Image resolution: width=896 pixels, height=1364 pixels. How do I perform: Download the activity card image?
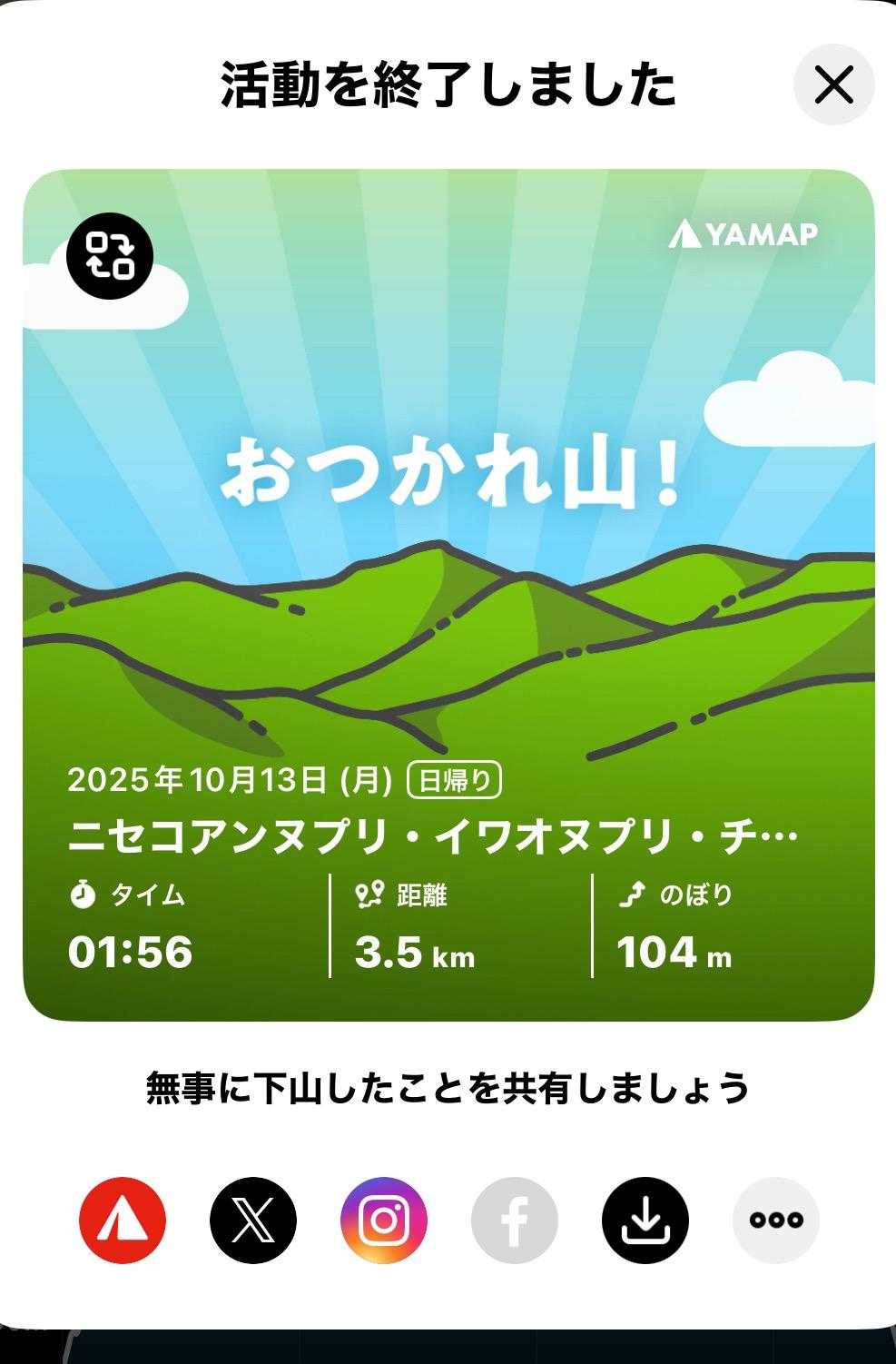(x=645, y=1220)
